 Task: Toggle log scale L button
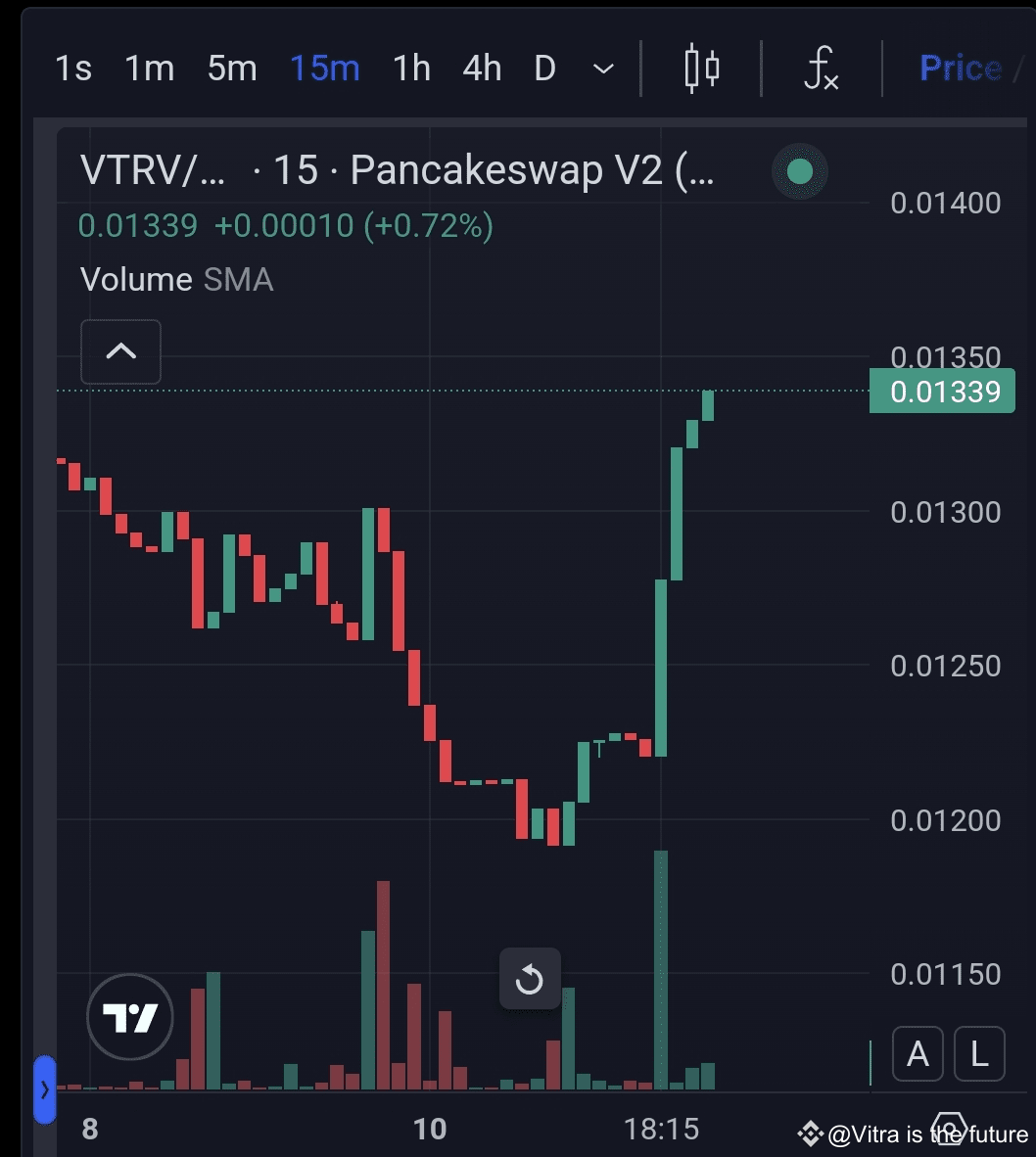[979, 1054]
